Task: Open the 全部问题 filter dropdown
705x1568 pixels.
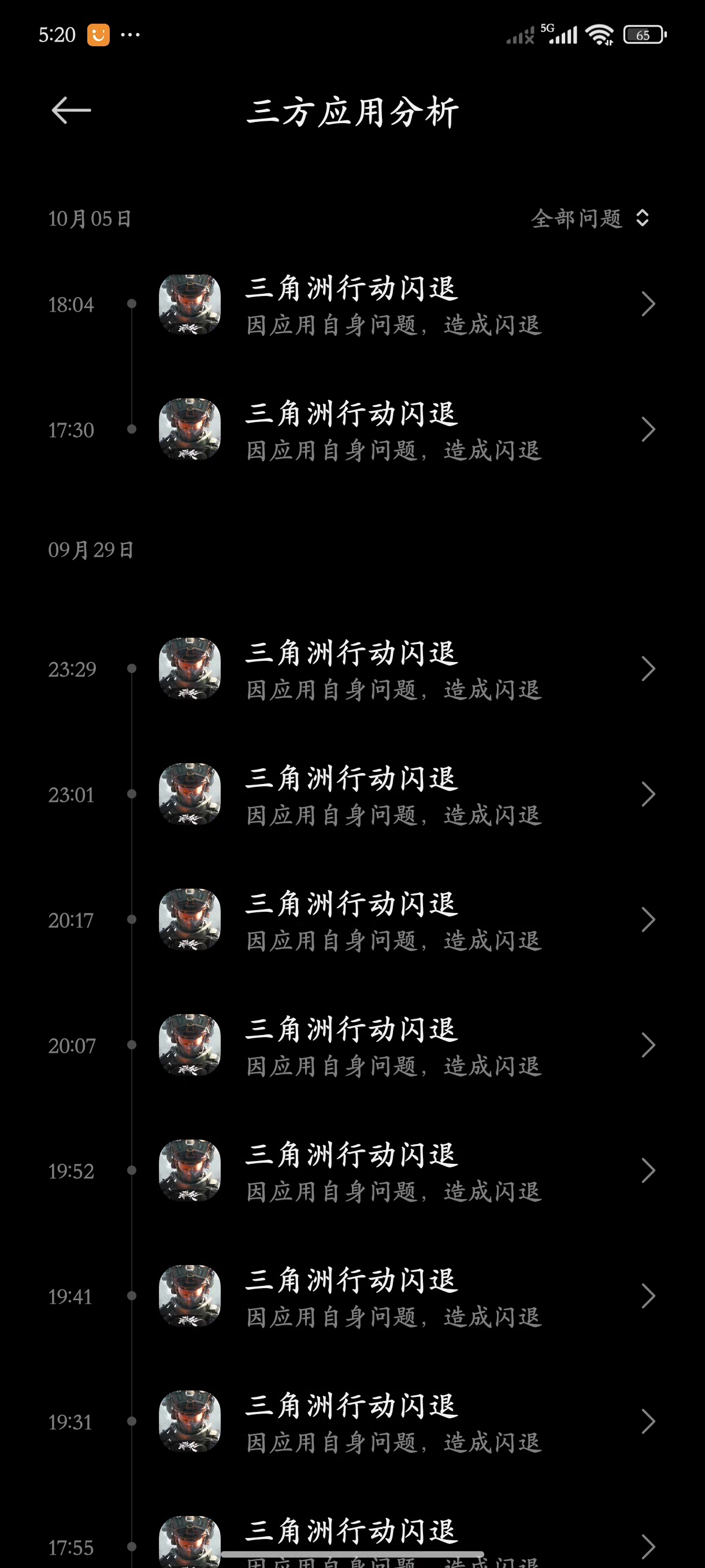Action: pyautogui.click(x=588, y=219)
